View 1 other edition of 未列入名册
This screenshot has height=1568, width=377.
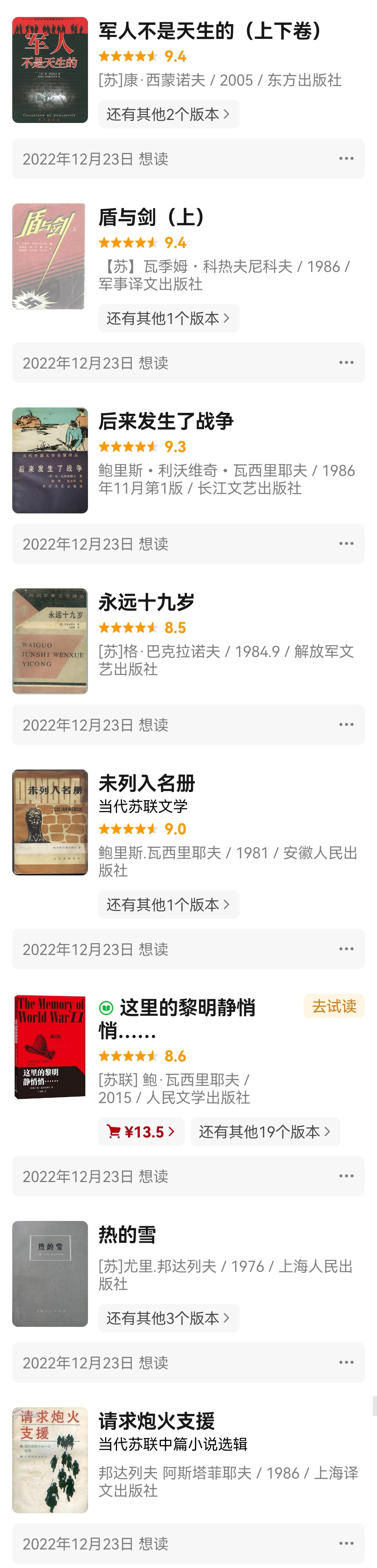168,904
